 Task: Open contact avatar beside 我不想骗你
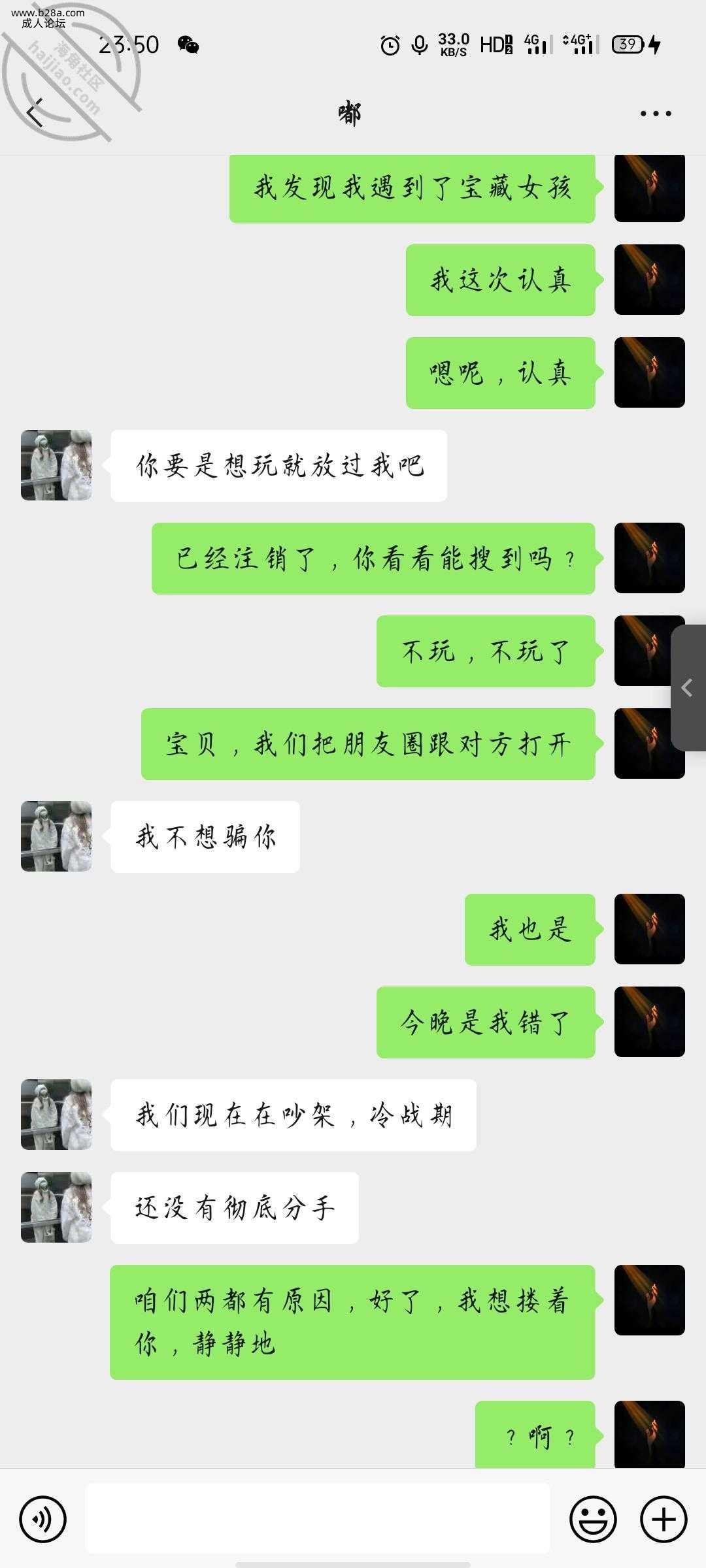(56, 836)
